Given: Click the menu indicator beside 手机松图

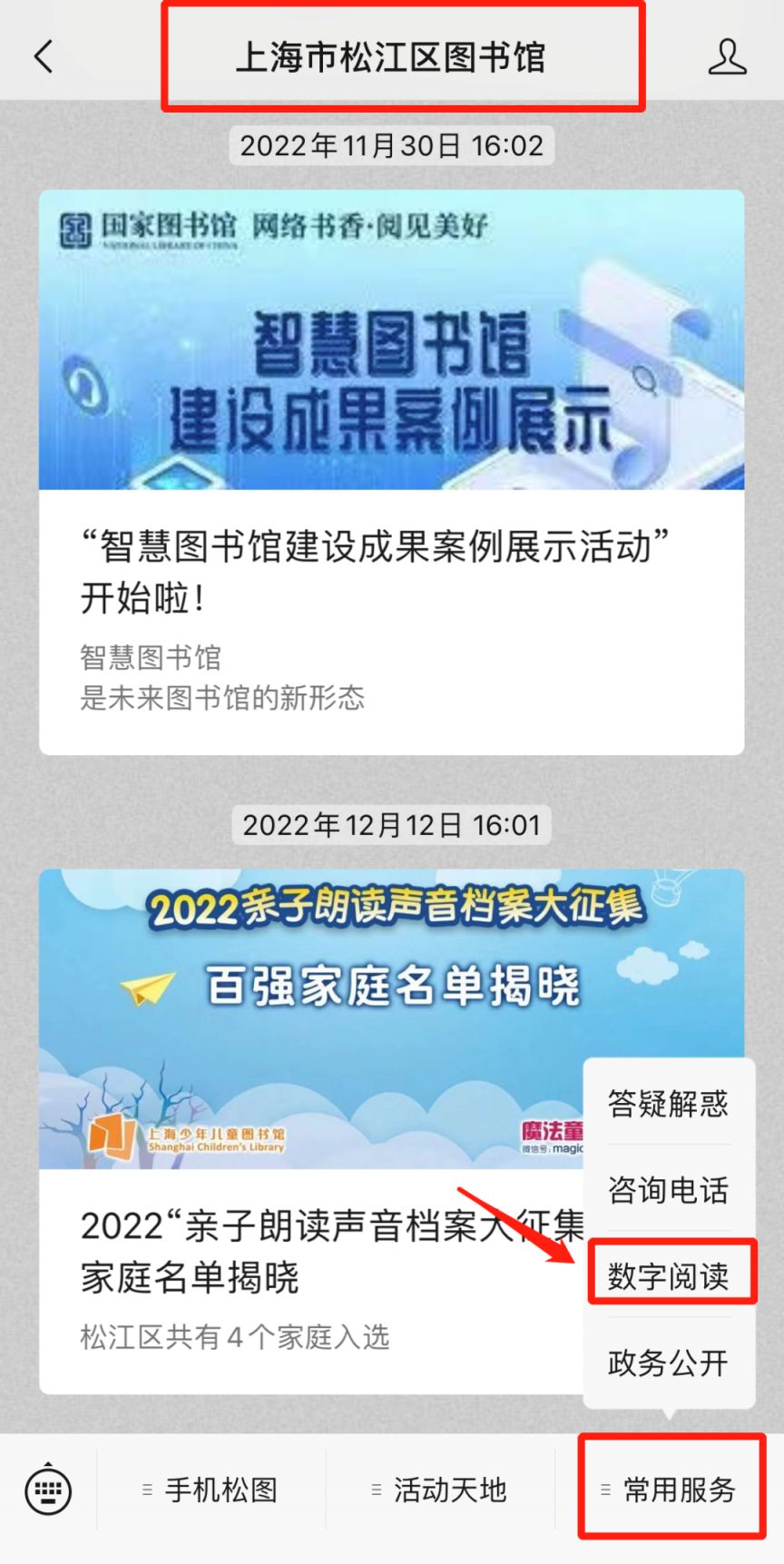Looking at the screenshot, I should click(148, 1490).
